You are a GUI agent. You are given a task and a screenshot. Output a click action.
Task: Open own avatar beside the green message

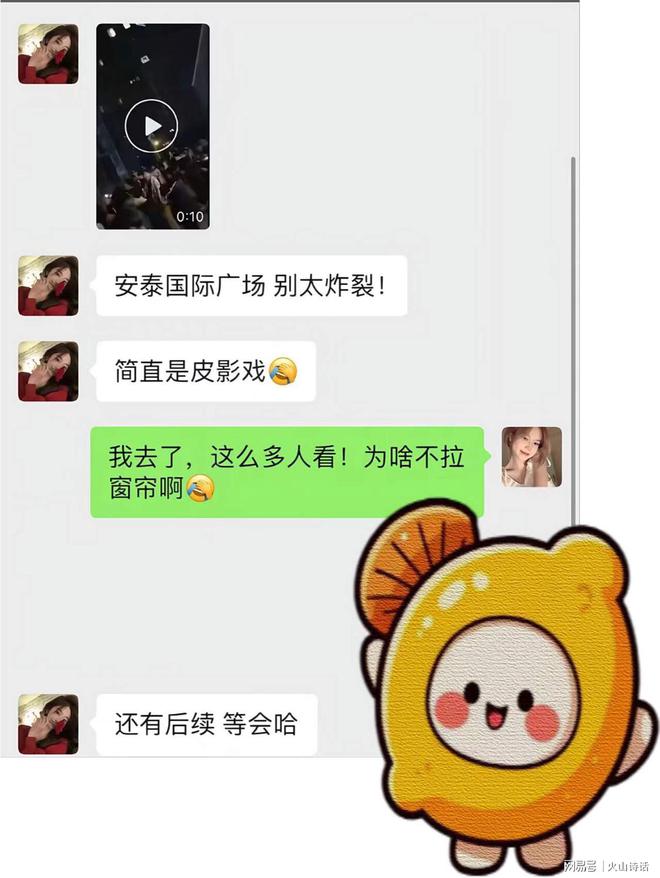click(531, 457)
